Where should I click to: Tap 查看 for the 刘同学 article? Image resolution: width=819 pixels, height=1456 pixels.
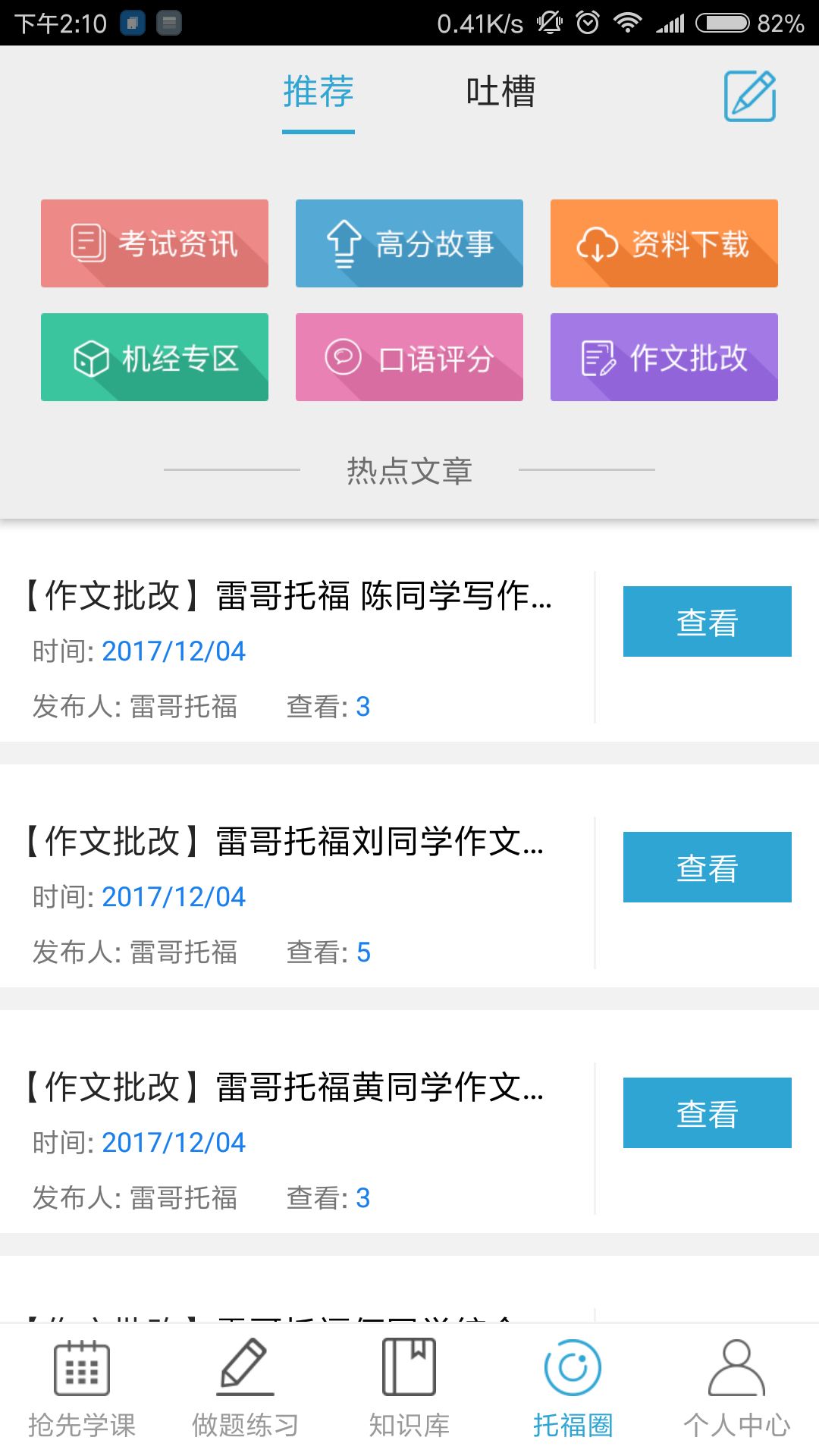click(x=708, y=868)
